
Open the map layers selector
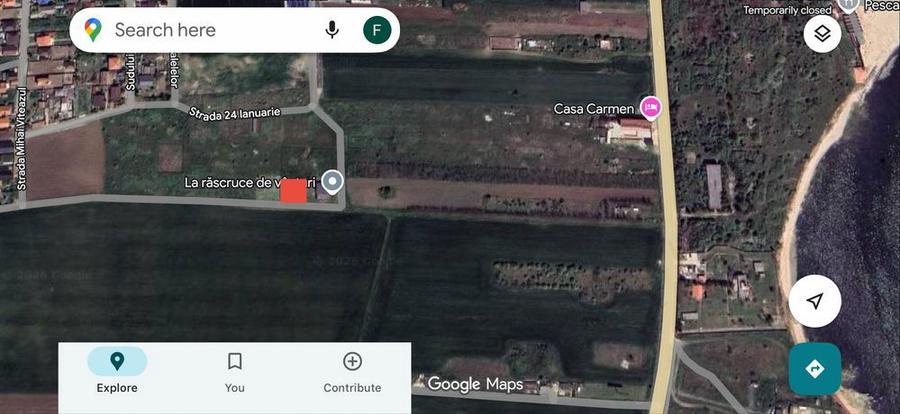pyautogui.click(x=822, y=34)
